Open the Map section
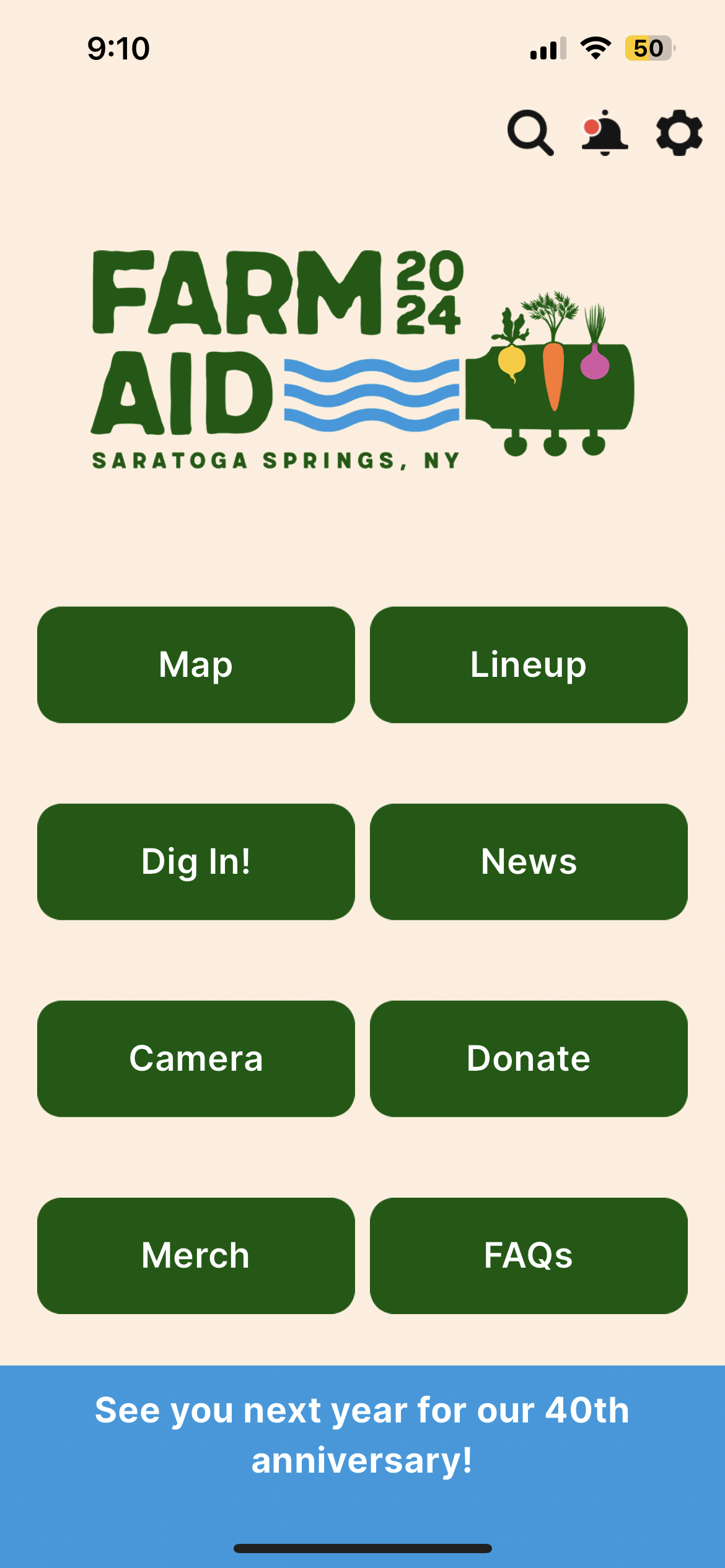The width and height of the screenshot is (725, 1568). pos(196,664)
